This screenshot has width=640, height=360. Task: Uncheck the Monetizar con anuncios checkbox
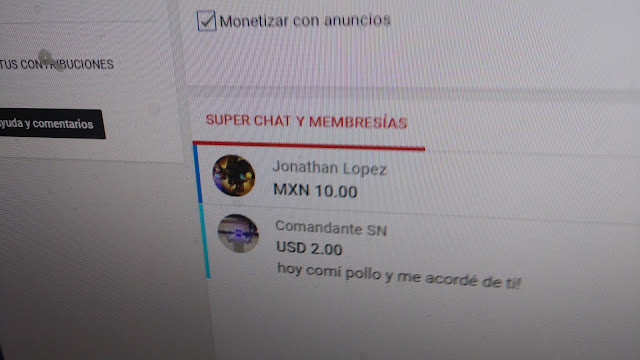[206, 21]
